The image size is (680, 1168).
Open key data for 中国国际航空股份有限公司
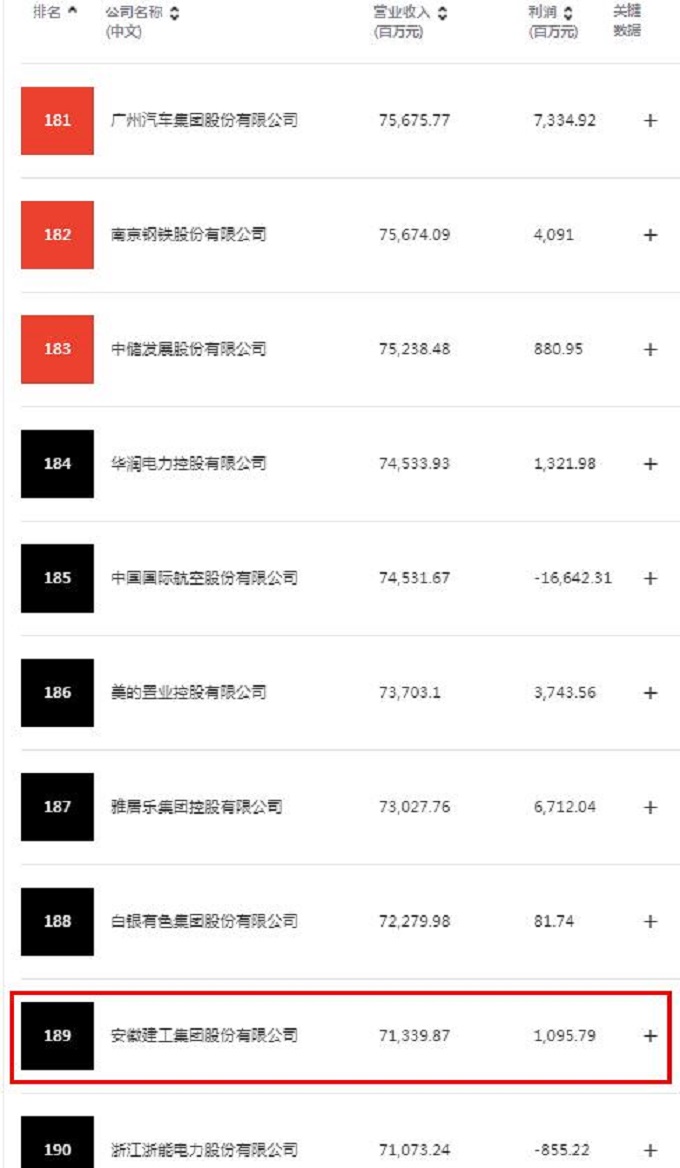(650, 578)
